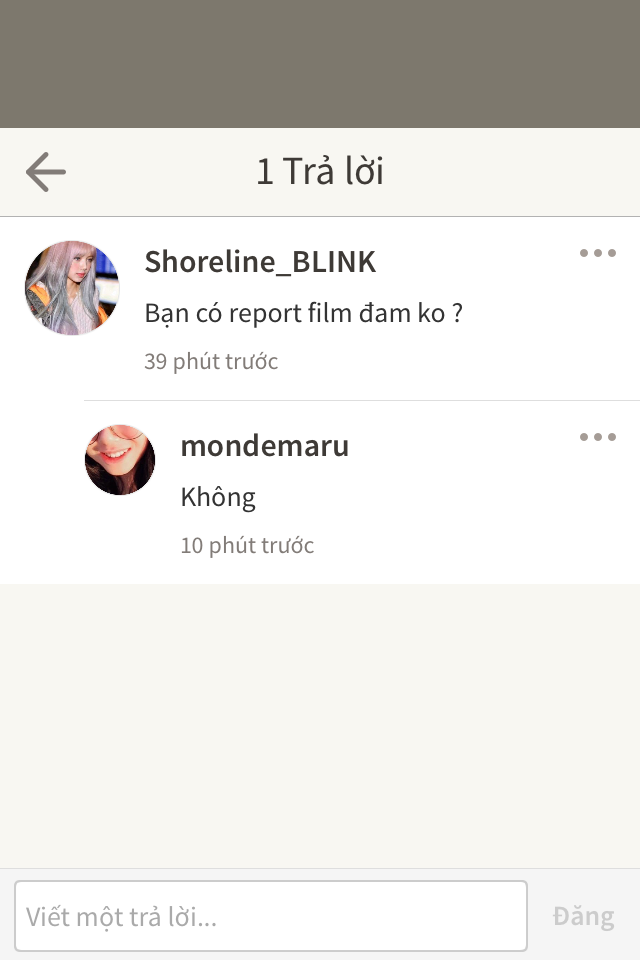View the mondemaru username profile

(265, 446)
